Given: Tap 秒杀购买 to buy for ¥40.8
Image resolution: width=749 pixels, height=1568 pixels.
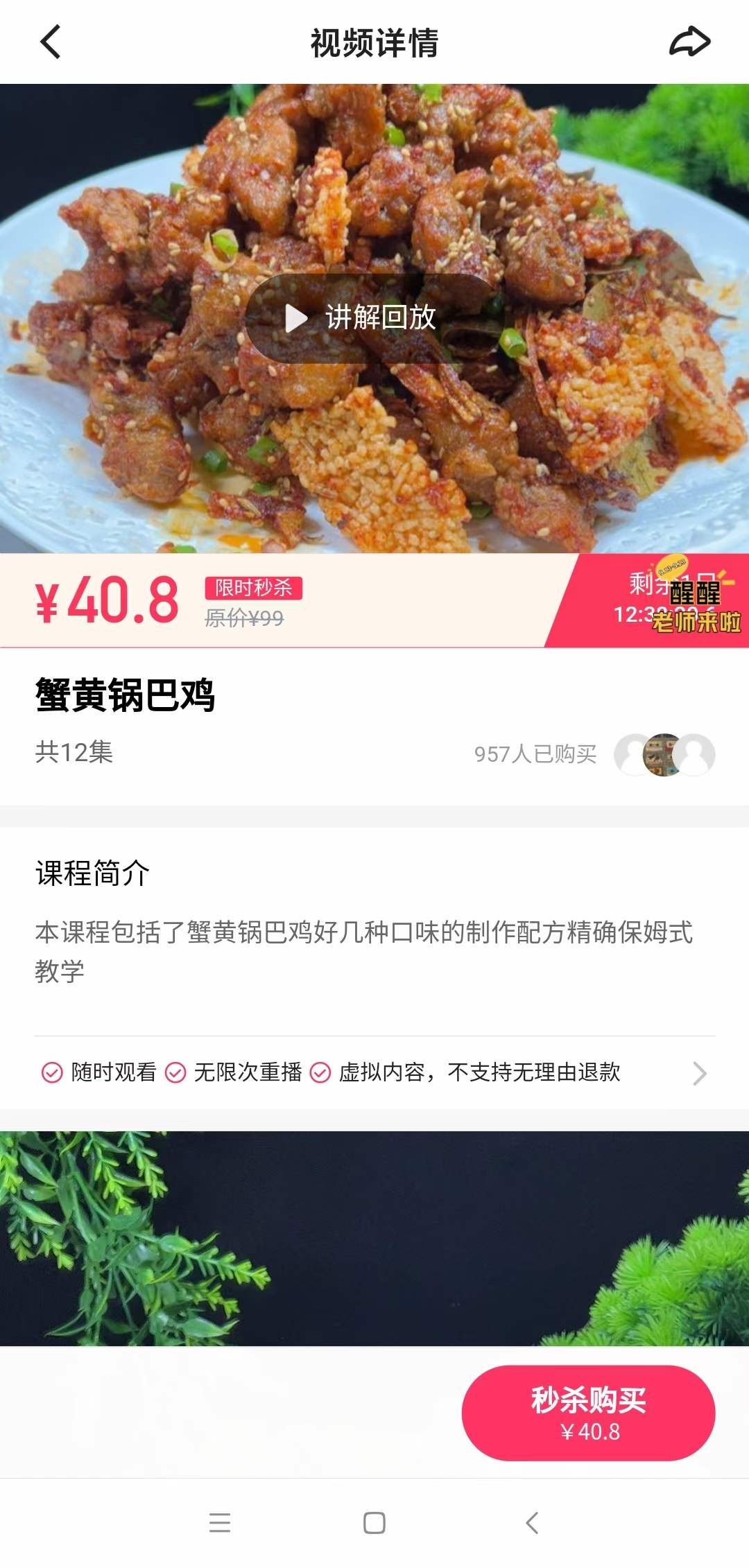Looking at the screenshot, I should (x=588, y=1413).
